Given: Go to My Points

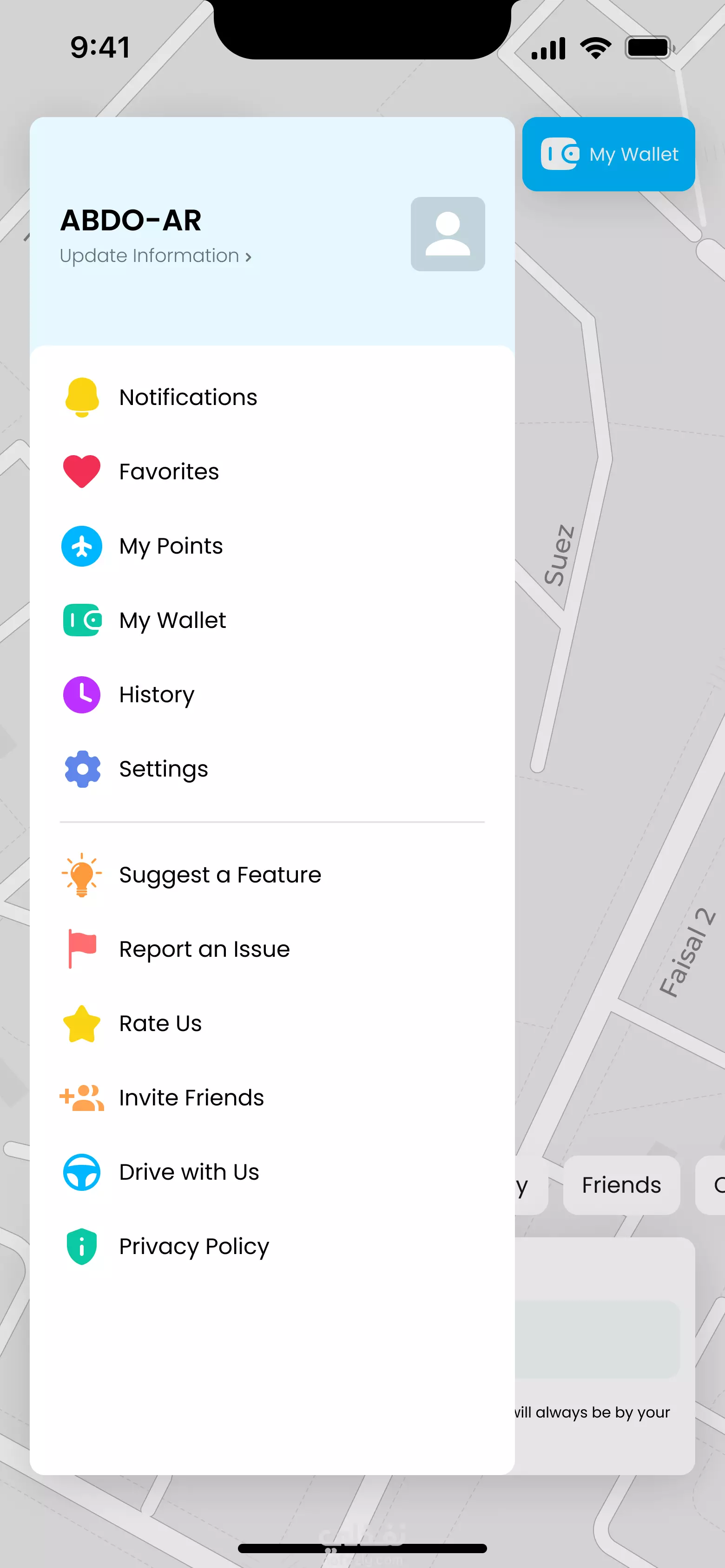Looking at the screenshot, I should [272, 546].
